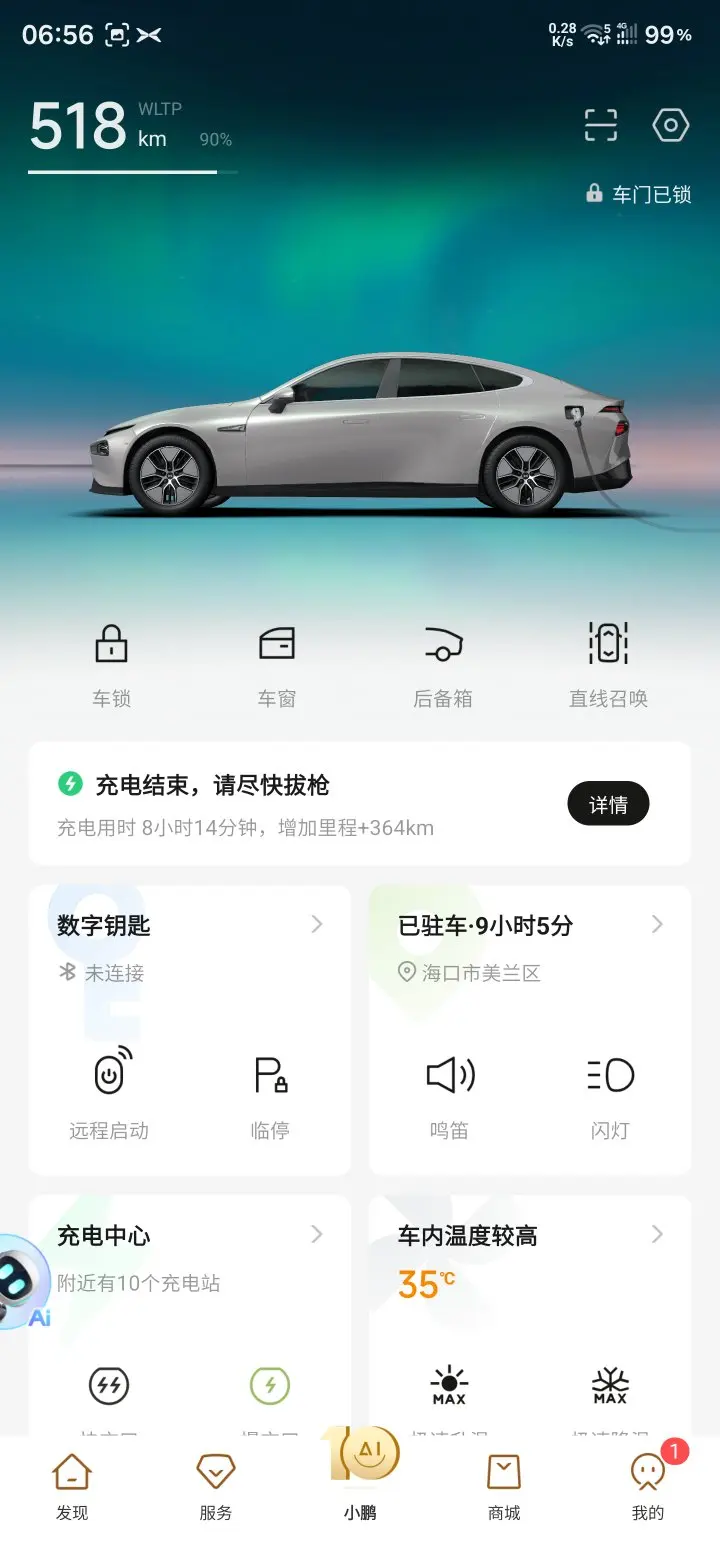Go to the 我的 profile tab
720x1544 pixels.
[648, 1487]
